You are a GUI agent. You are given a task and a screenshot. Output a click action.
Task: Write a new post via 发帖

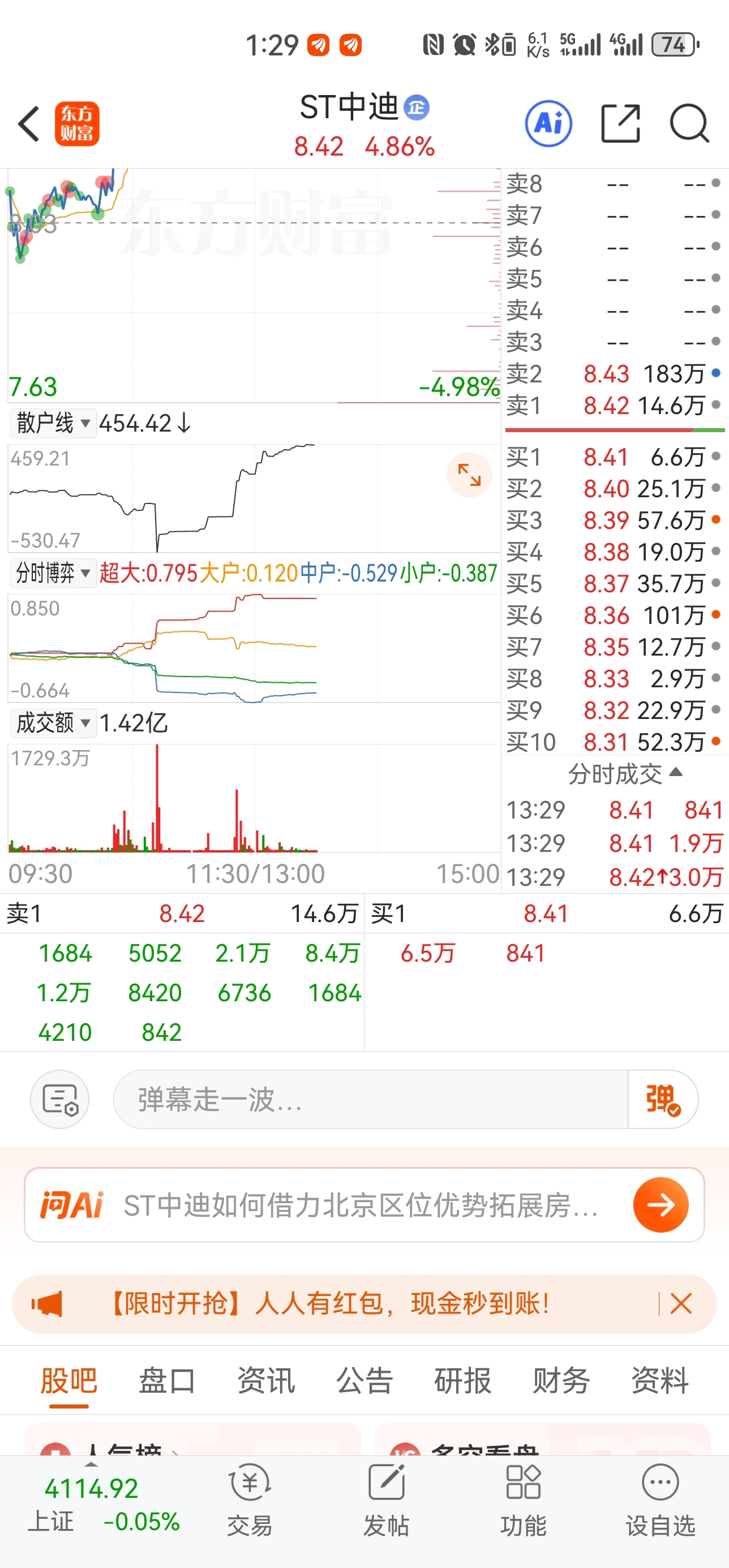(386, 1501)
